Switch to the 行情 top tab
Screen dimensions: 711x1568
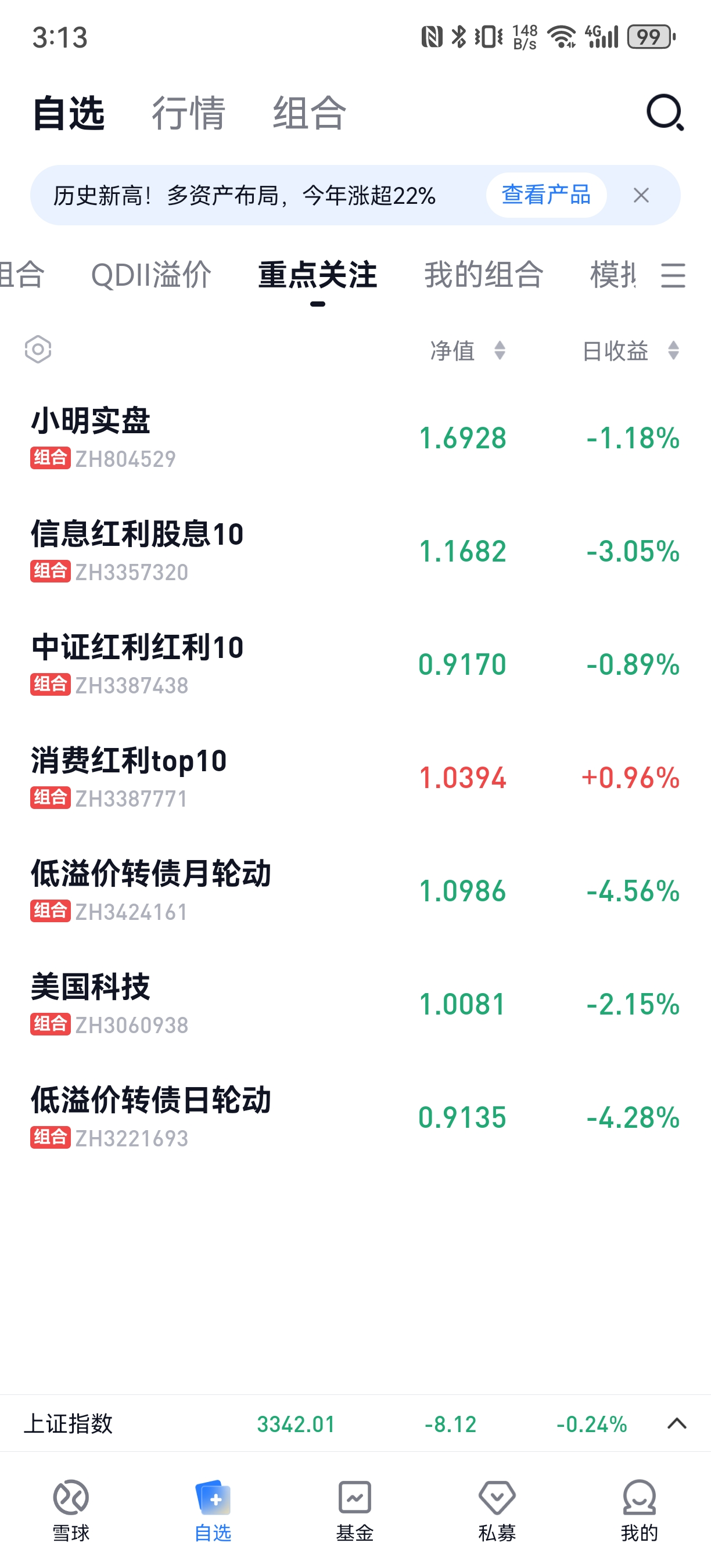click(188, 113)
